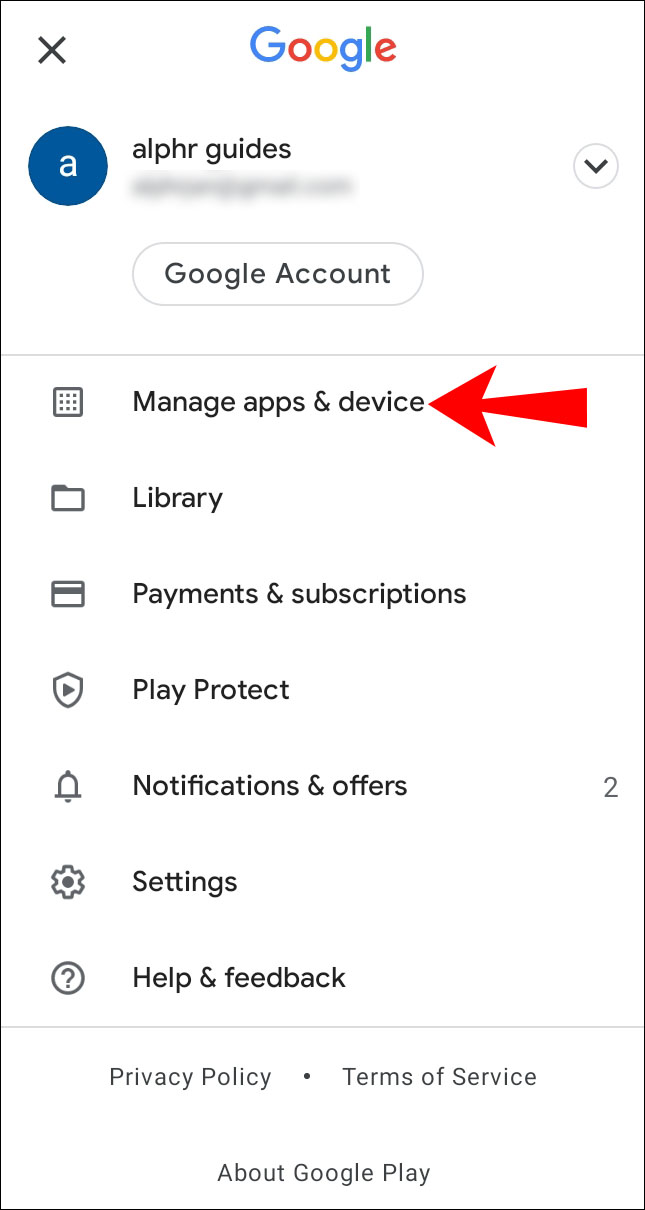
Task: Open Help & feedback
Action: pos(239,978)
